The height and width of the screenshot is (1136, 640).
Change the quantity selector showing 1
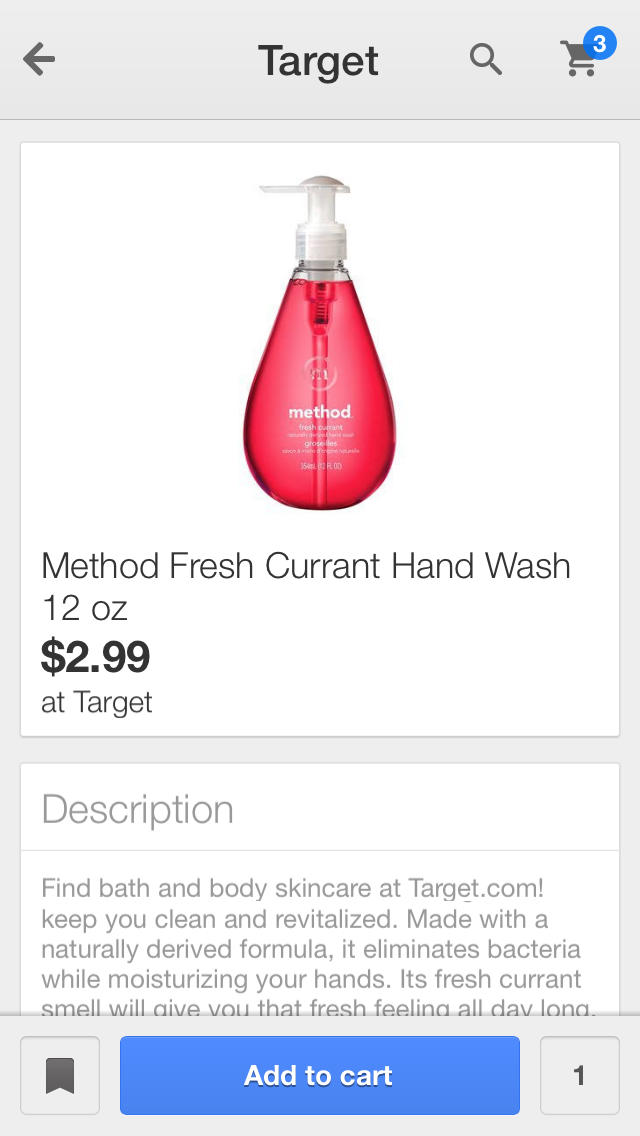(x=579, y=1075)
